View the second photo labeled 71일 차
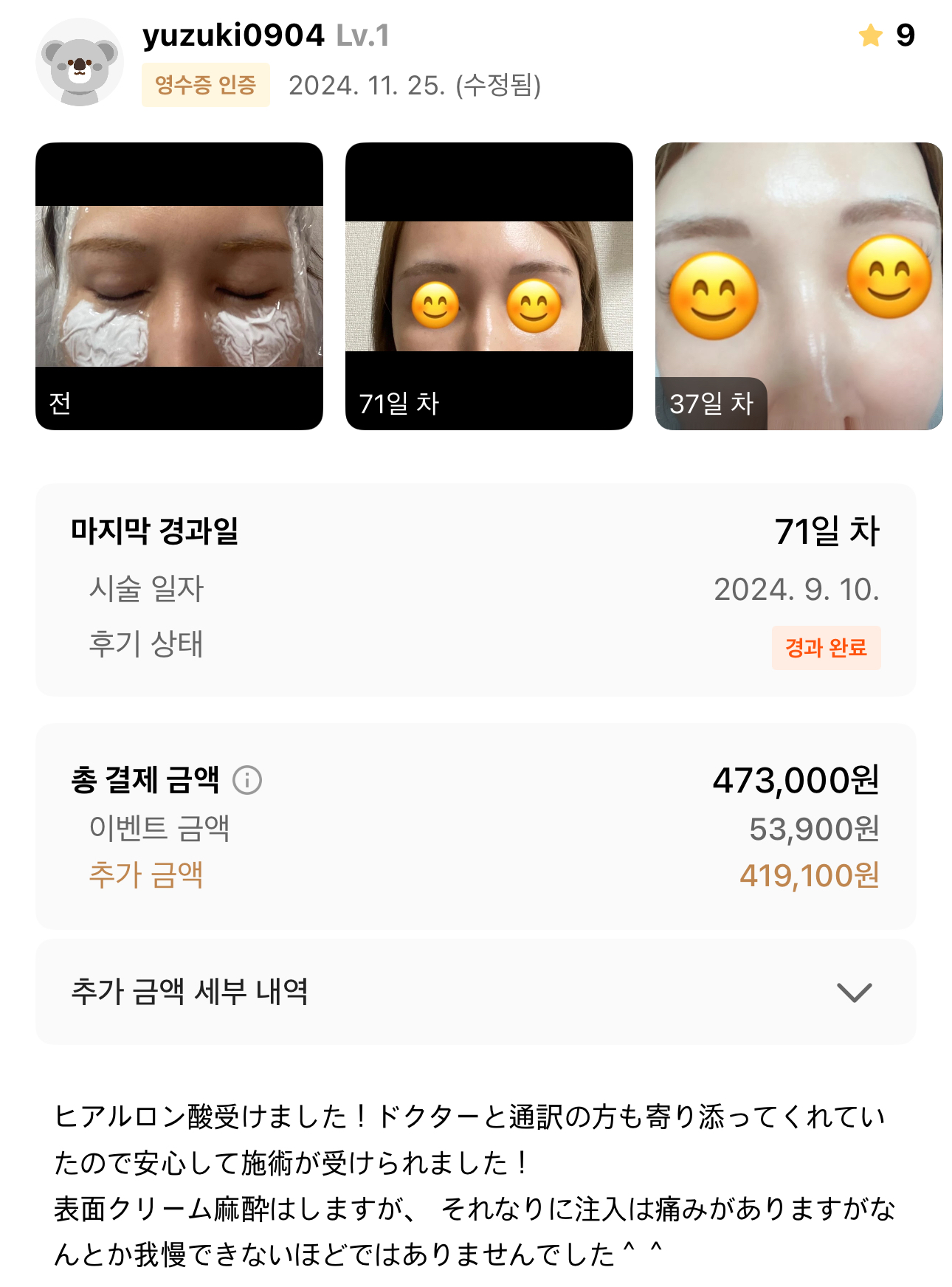This screenshot has height=1287, width=952. [x=489, y=286]
